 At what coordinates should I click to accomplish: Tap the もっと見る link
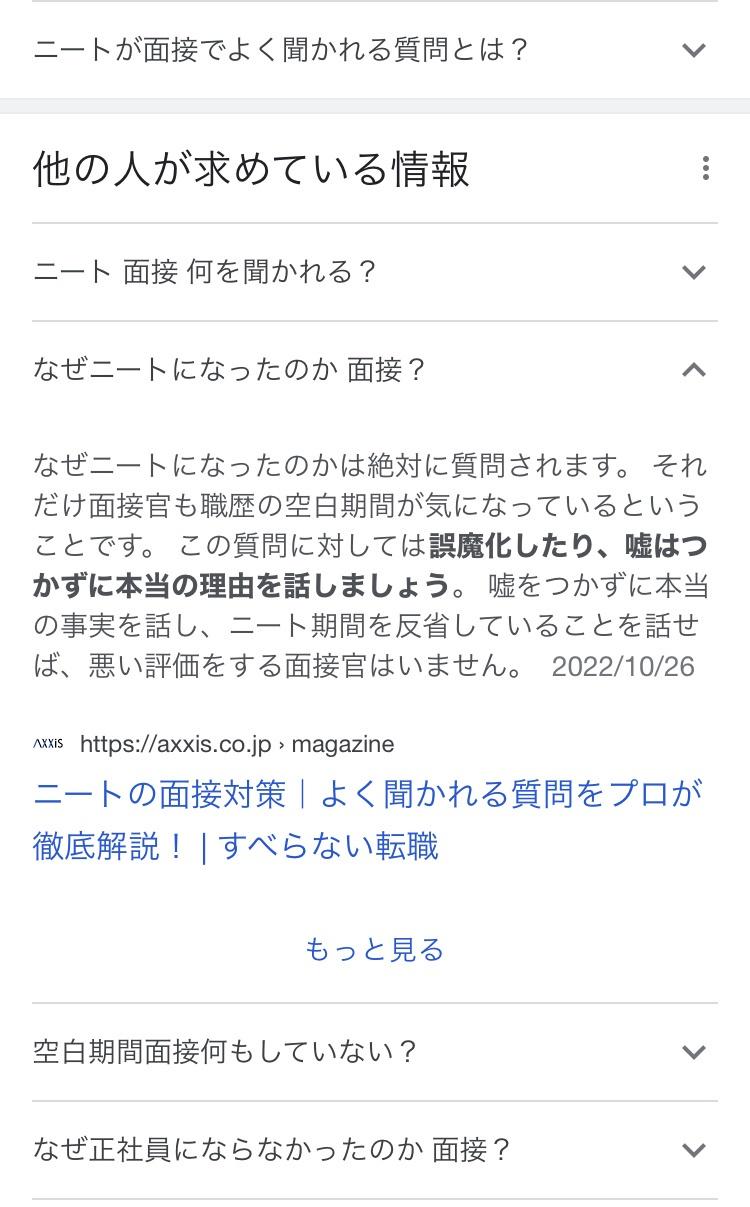[x=375, y=950]
